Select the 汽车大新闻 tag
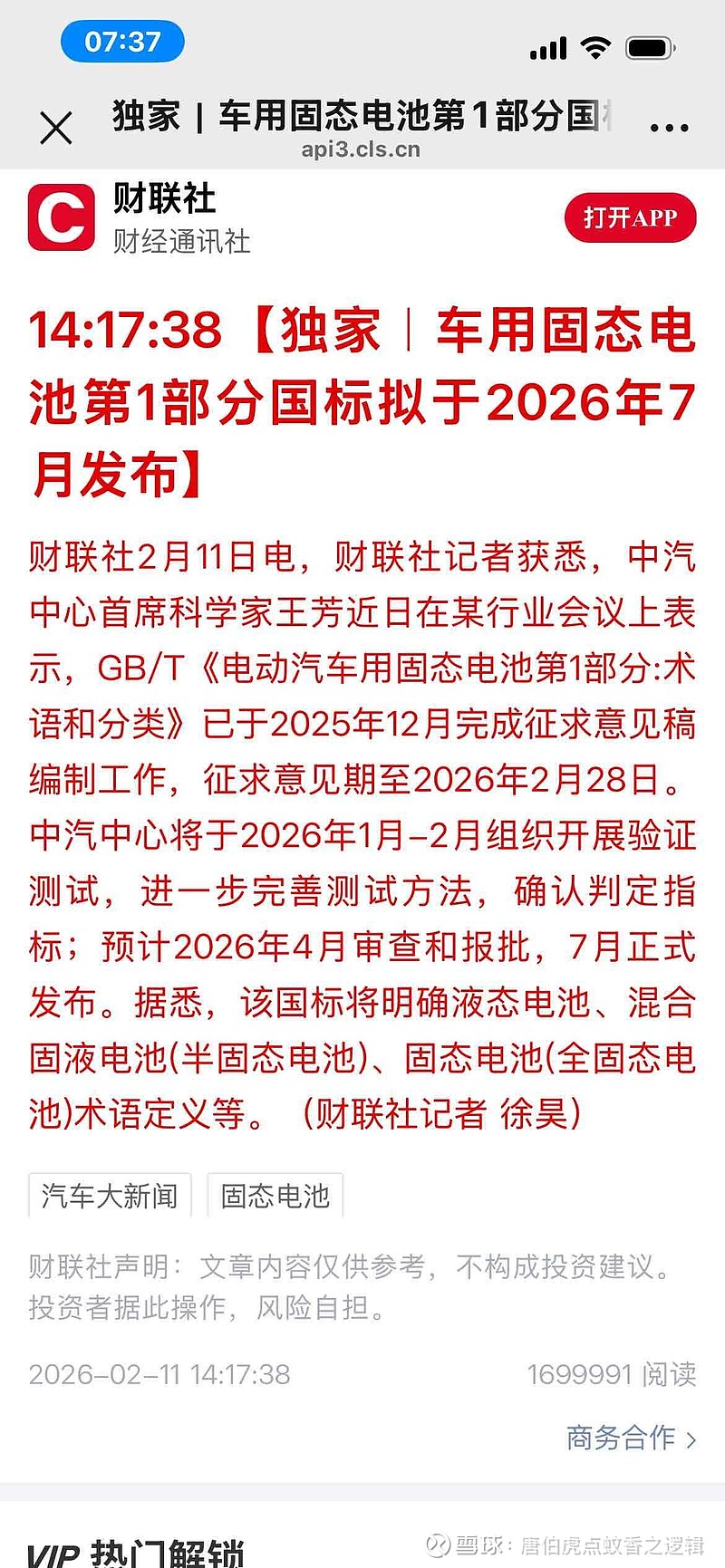 point(109,1195)
